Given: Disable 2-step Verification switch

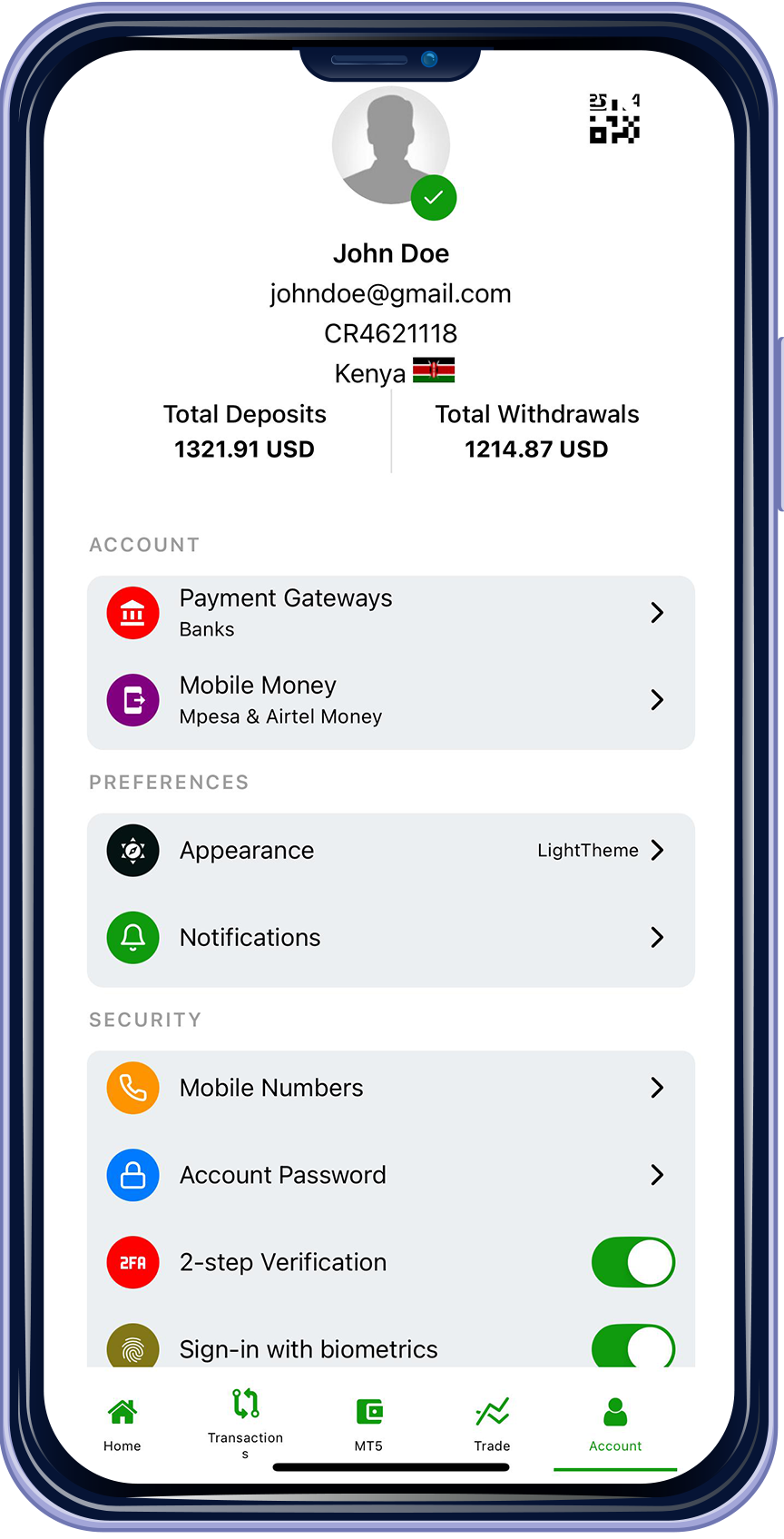Looking at the screenshot, I should [x=632, y=1262].
